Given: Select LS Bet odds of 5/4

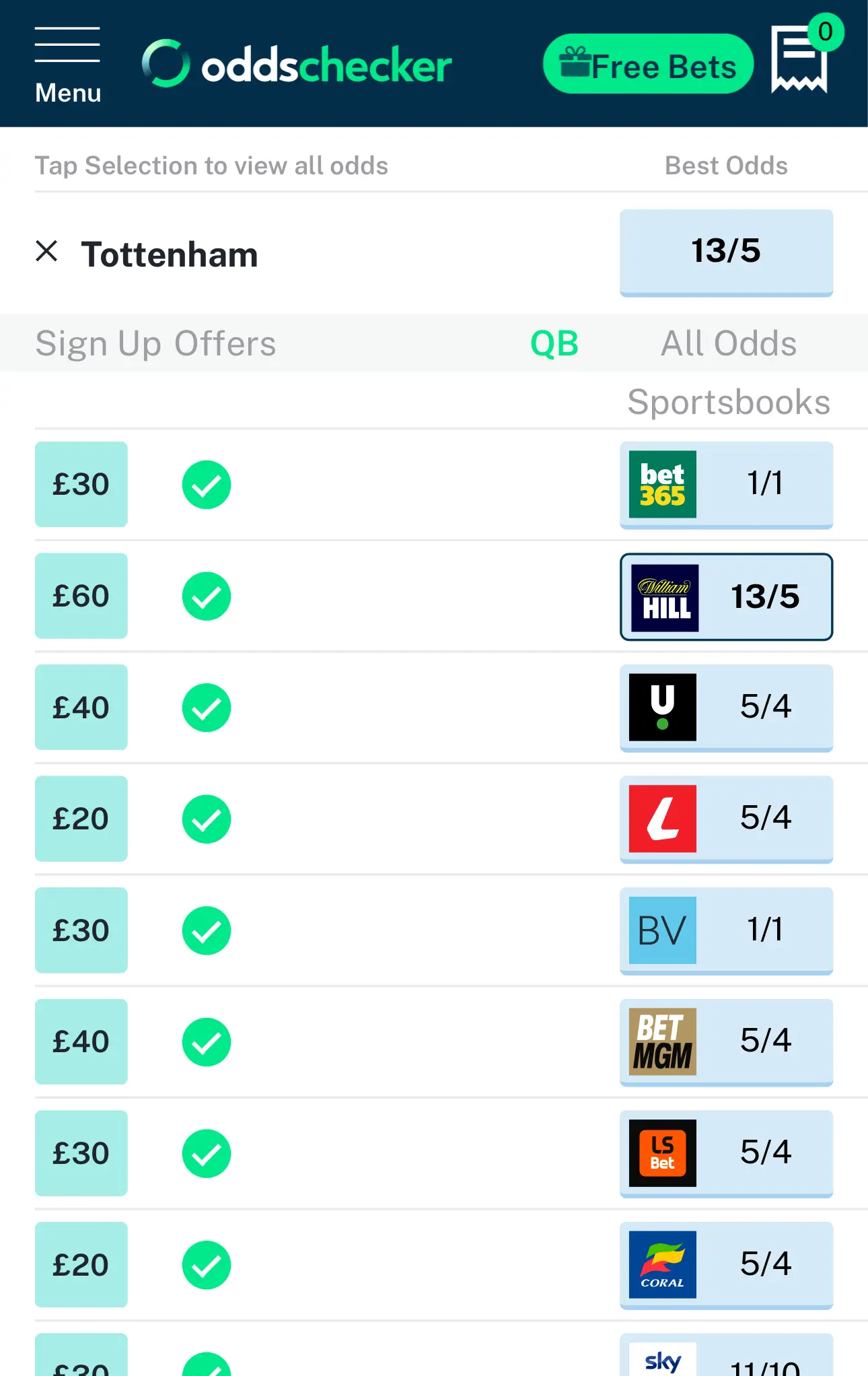Looking at the screenshot, I should pos(726,1153).
